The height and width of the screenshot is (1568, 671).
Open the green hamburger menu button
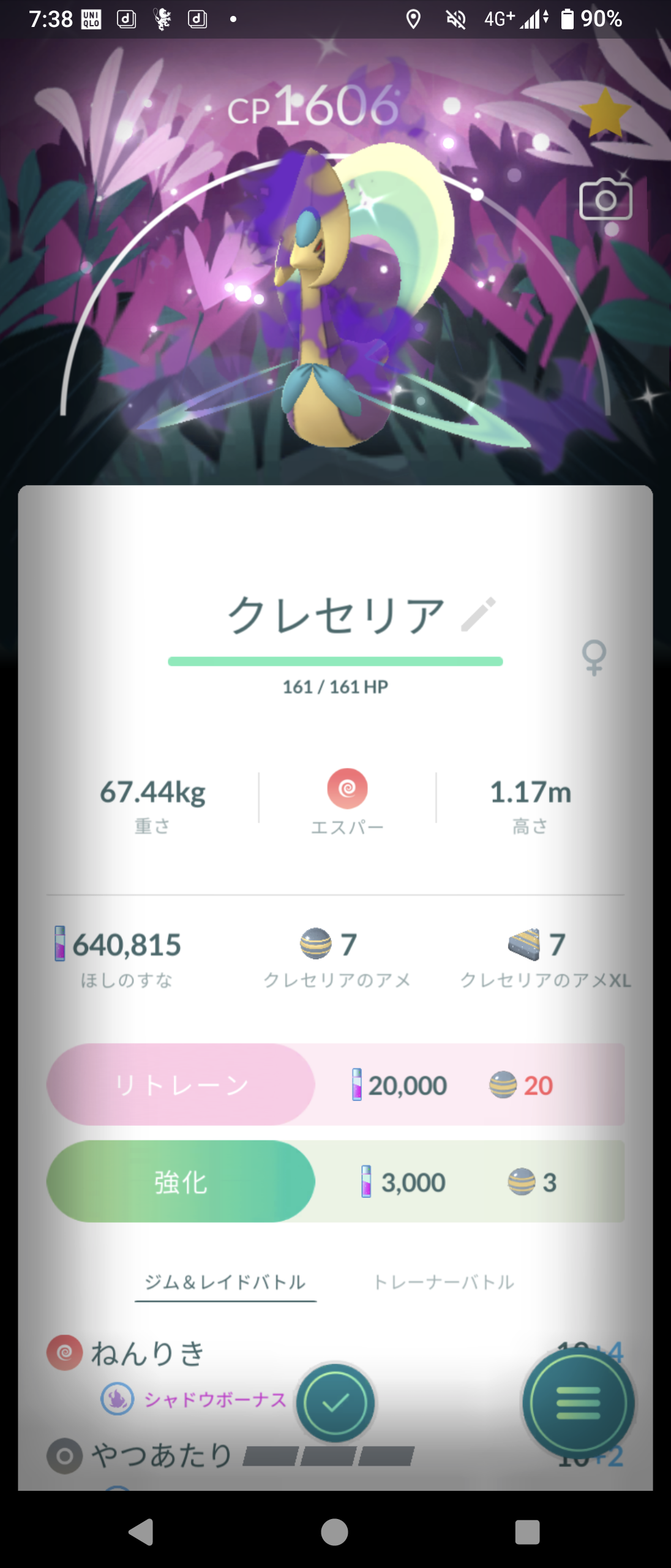coord(578,1403)
